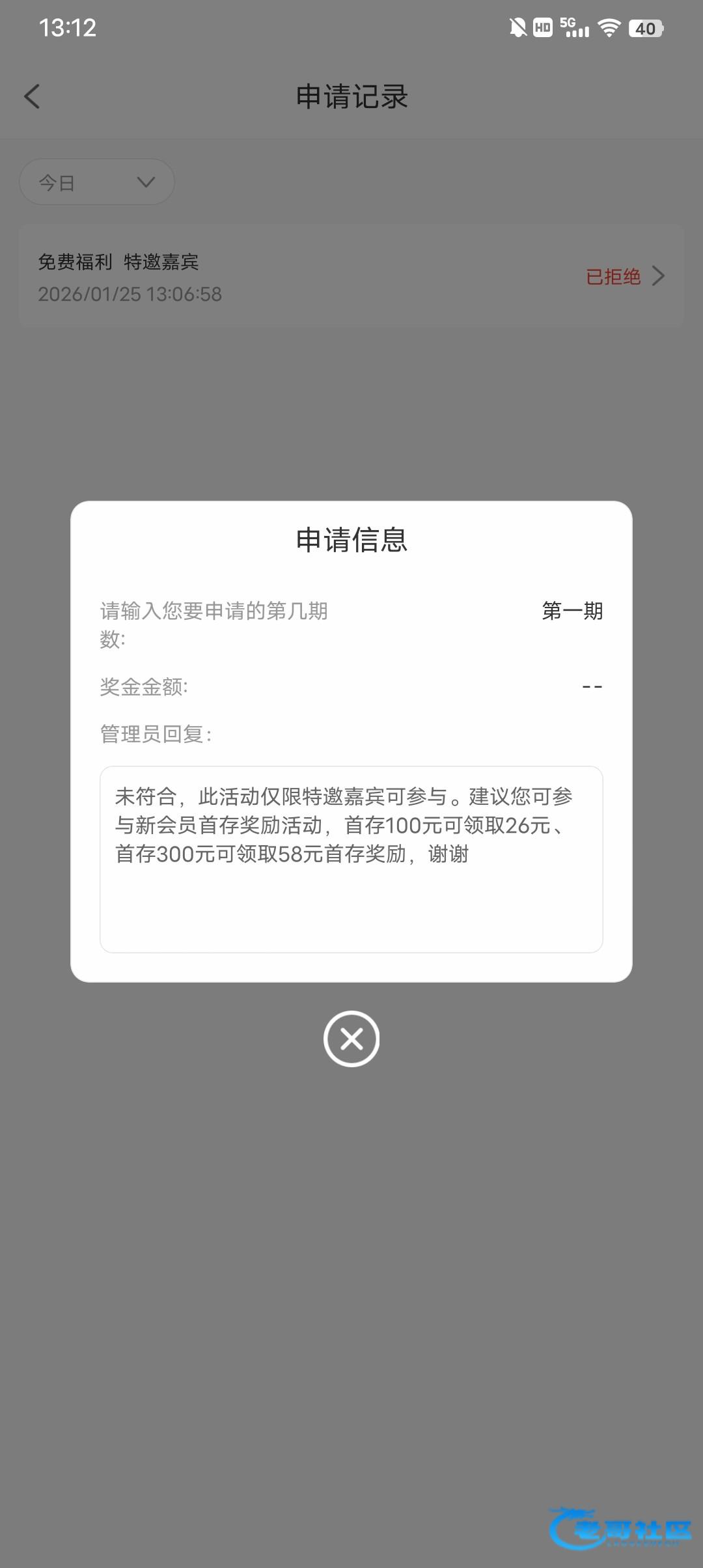This screenshot has height=1568, width=703.
Task: Open the 免费福利 特邀嘉宾 application record
Action: point(351,277)
